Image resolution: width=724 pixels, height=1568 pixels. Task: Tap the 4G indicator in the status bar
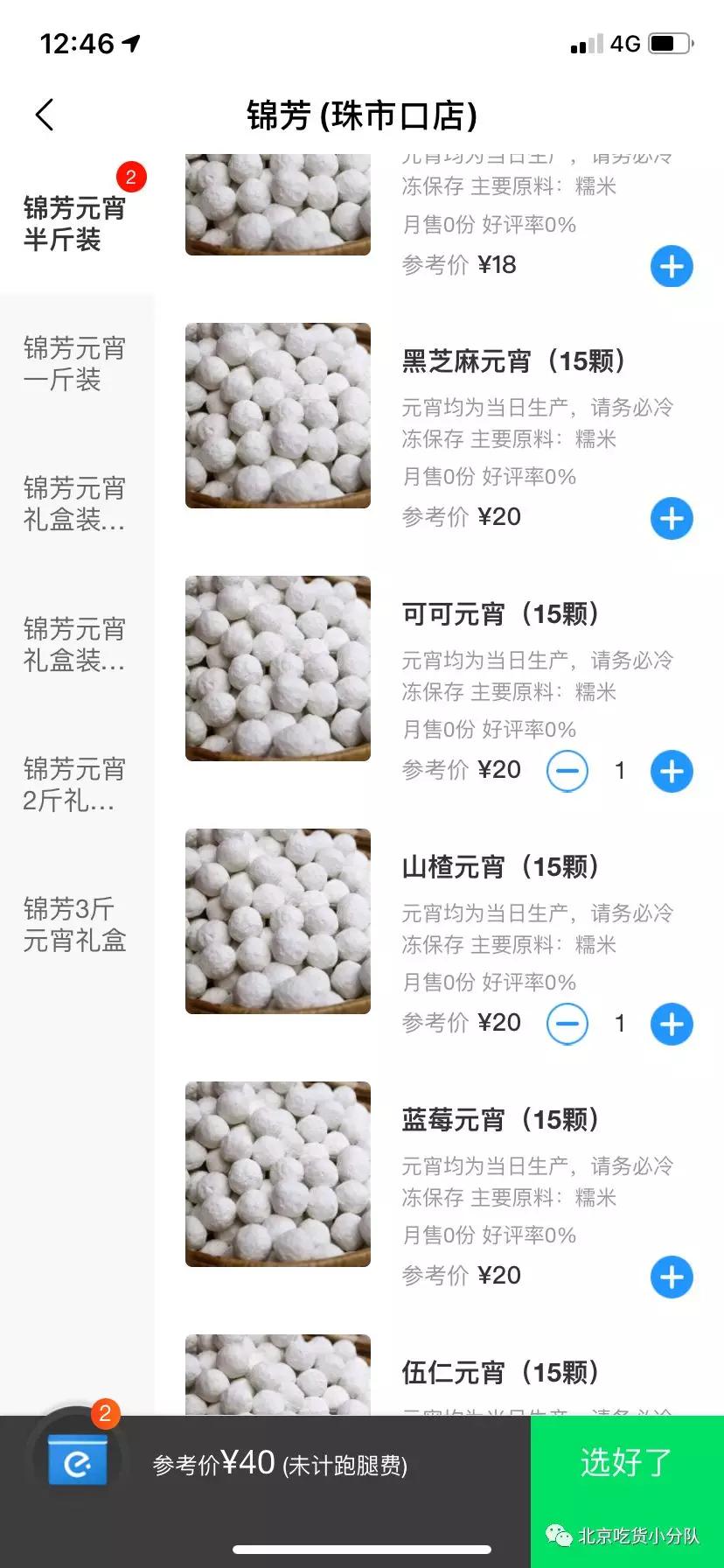click(626, 43)
